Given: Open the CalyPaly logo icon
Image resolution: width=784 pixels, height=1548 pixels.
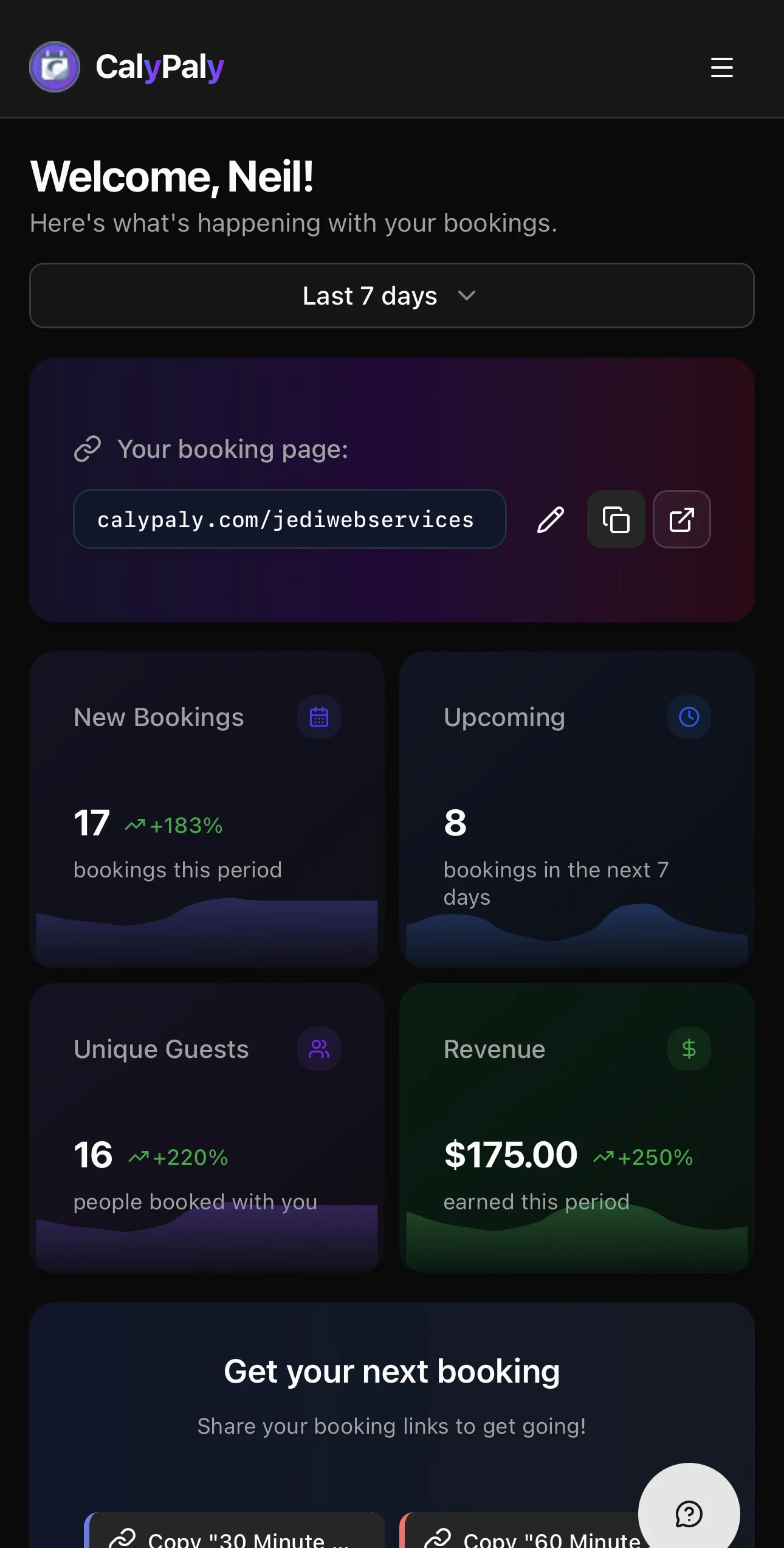Looking at the screenshot, I should pyautogui.click(x=55, y=67).
